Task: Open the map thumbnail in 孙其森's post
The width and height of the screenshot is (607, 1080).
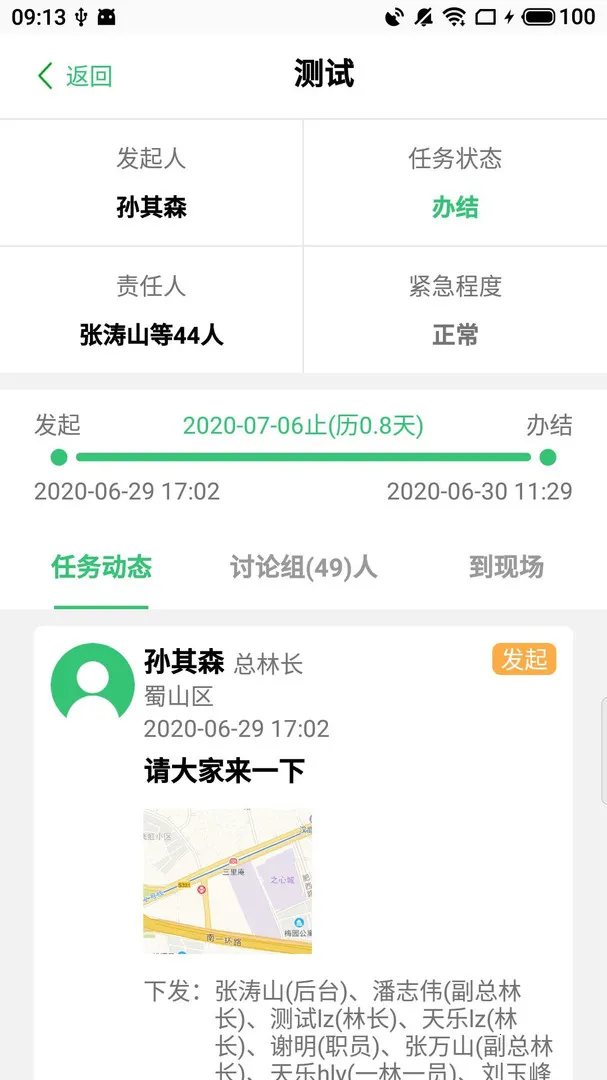Action: pos(227,880)
